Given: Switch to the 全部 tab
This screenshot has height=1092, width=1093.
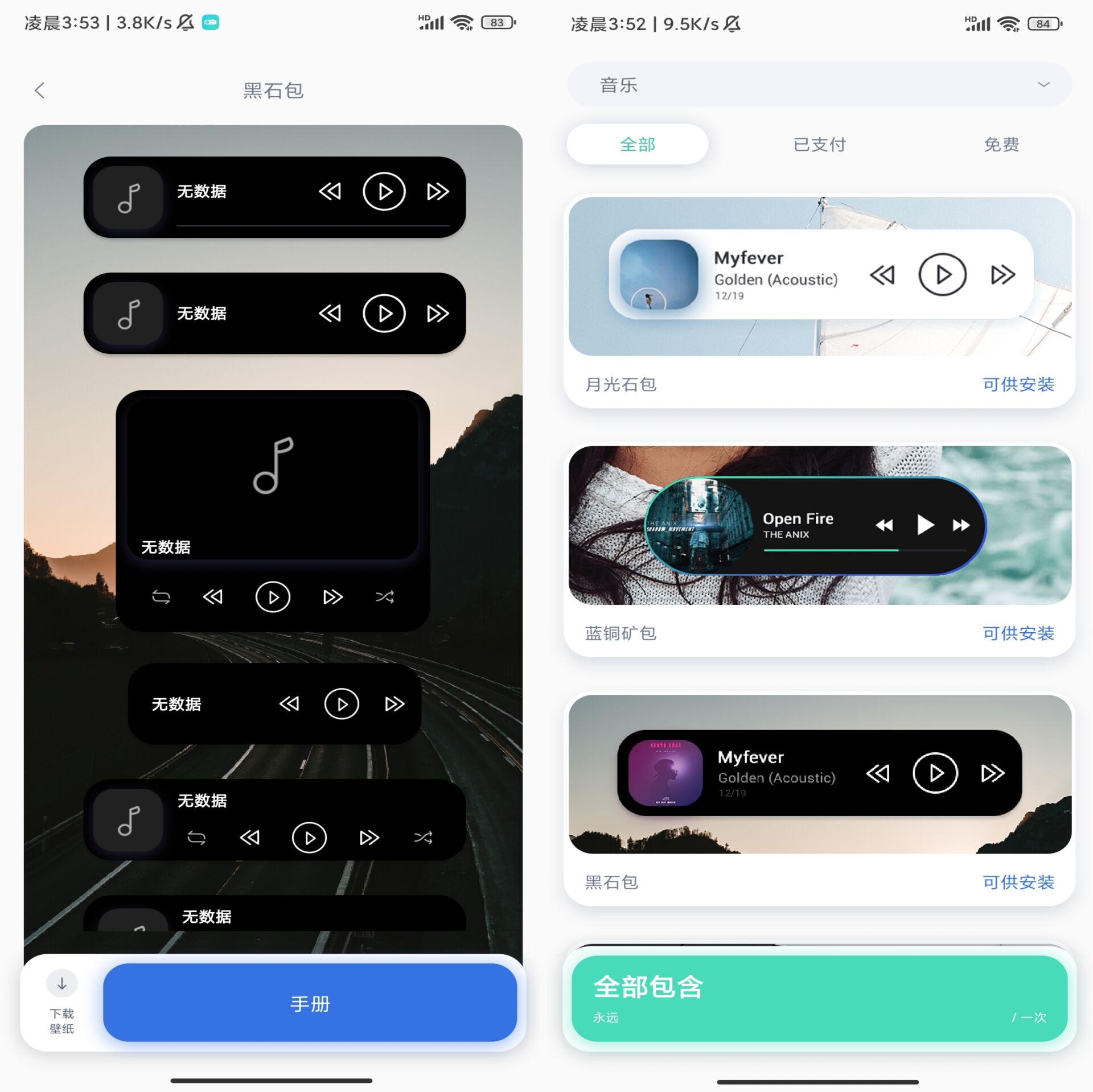Looking at the screenshot, I should pos(637,145).
